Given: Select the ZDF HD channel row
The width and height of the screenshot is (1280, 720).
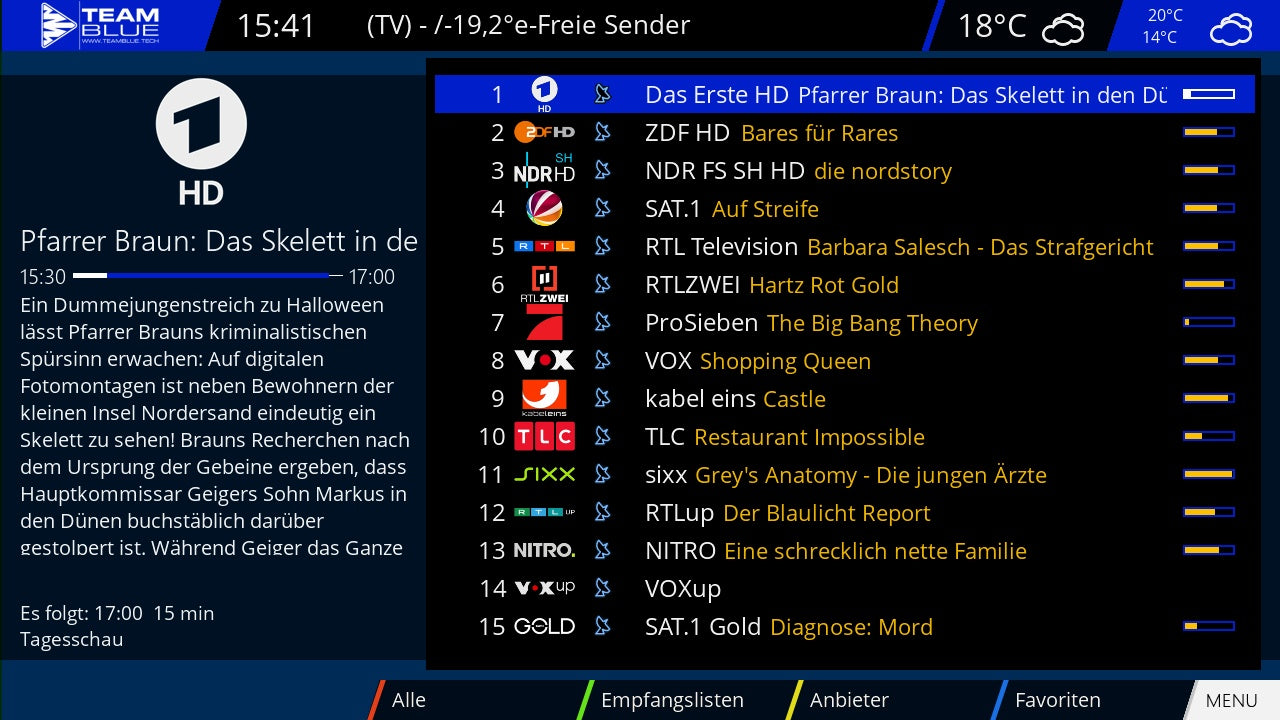Looking at the screenshot, I should point(771,133).
